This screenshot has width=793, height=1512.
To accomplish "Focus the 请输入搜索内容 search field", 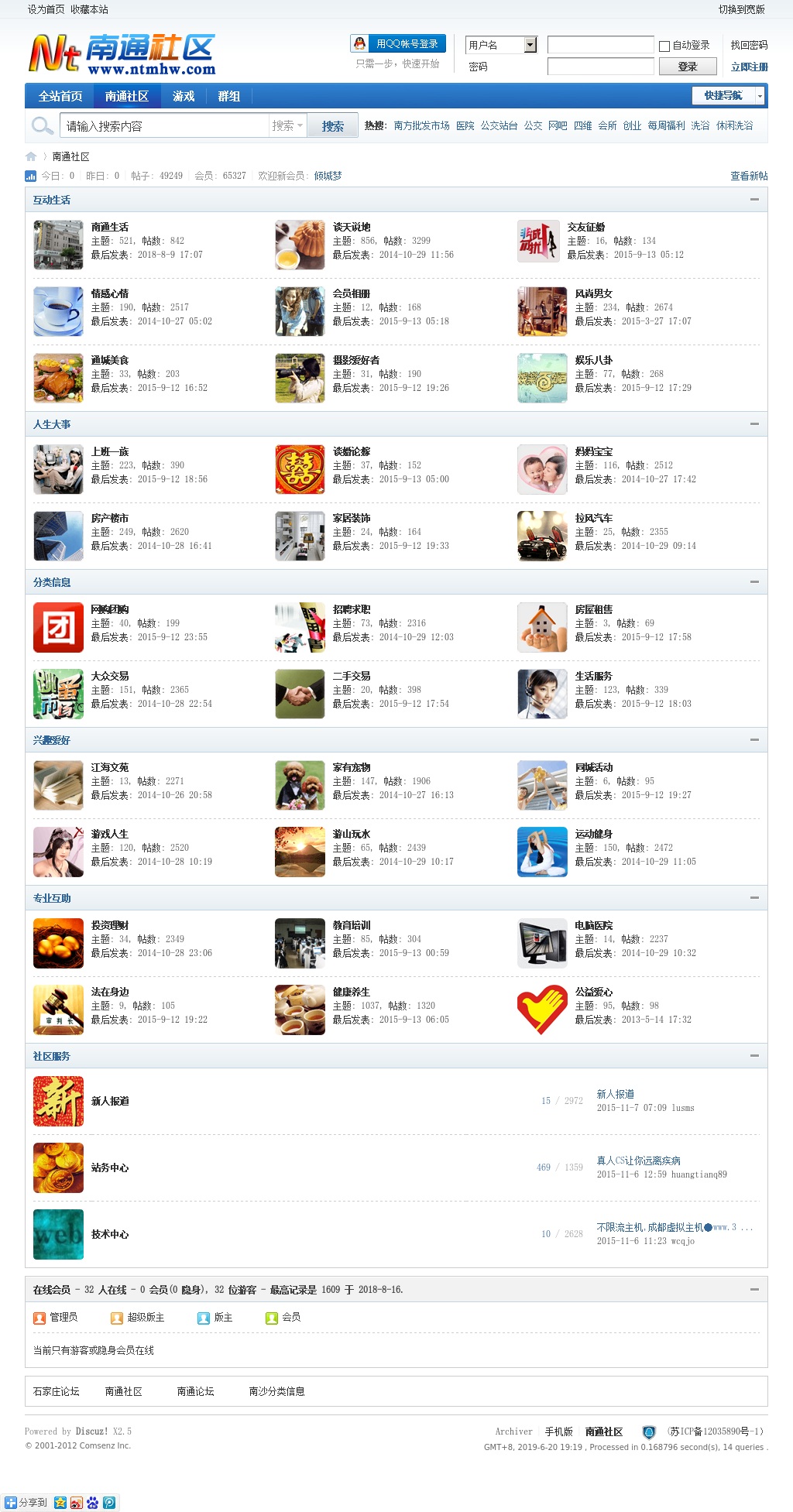I will coord(163,125).
